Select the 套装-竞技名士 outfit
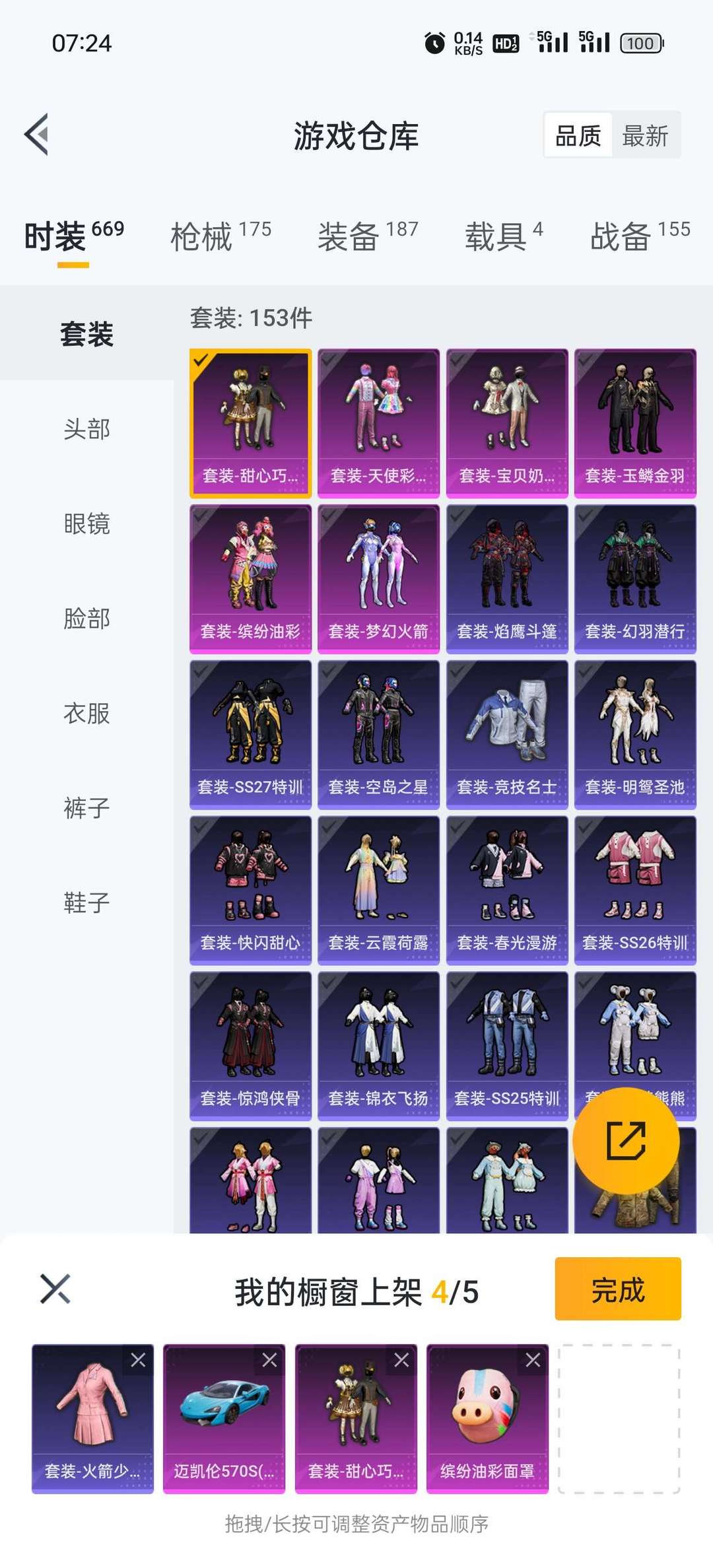This screenshot has width=713, height=1568. (507, 735)
